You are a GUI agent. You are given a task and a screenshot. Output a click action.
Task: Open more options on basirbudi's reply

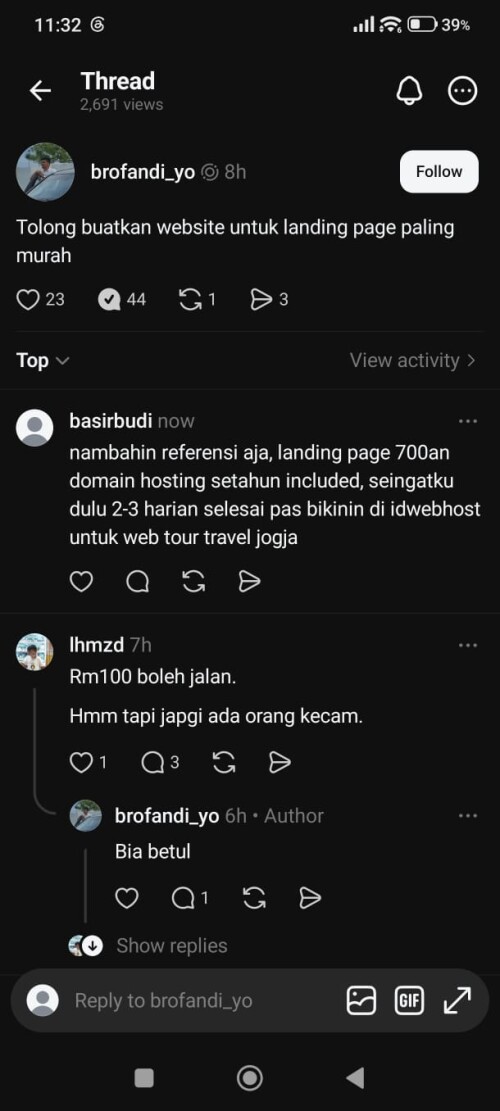point(467,421)
